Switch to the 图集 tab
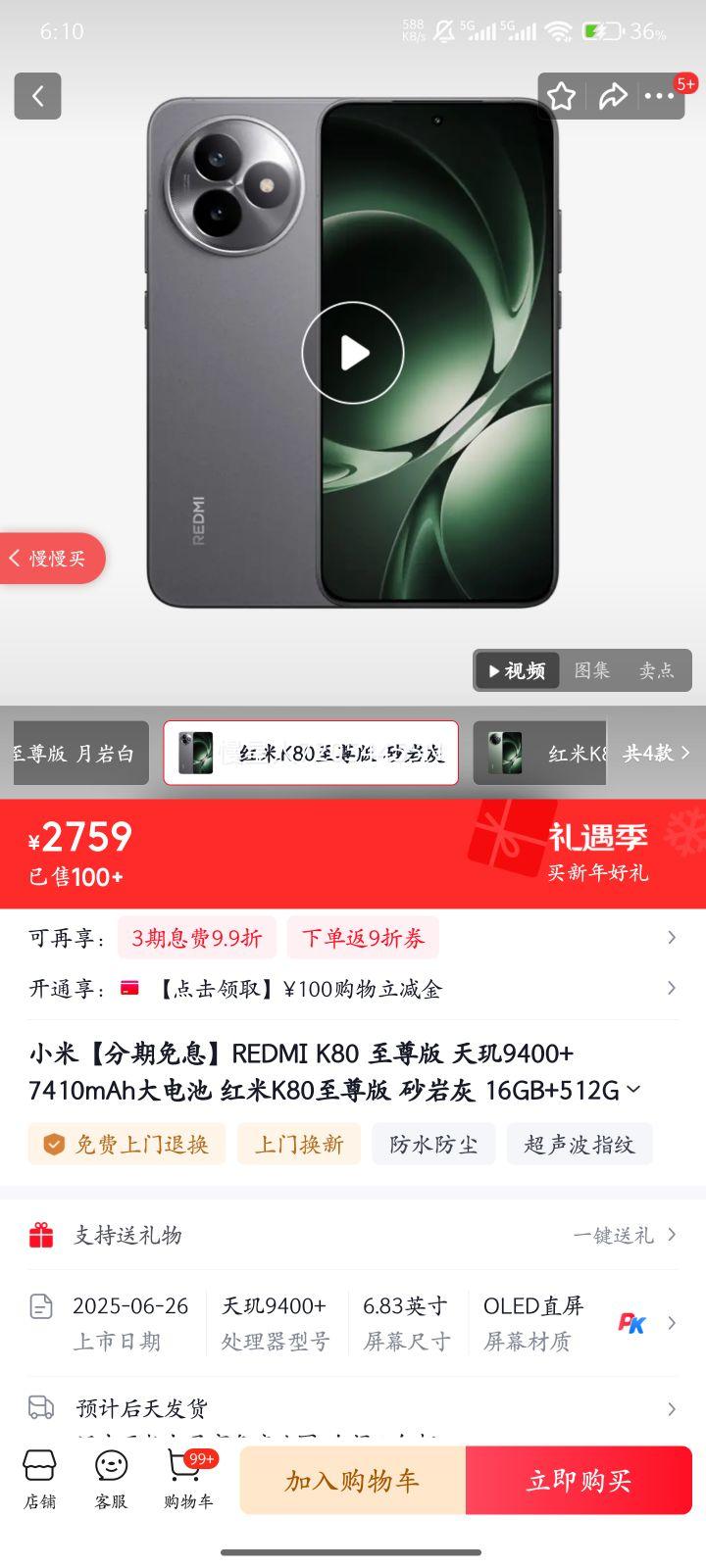This screenshot has height=1568, width=706. point(595,670)
